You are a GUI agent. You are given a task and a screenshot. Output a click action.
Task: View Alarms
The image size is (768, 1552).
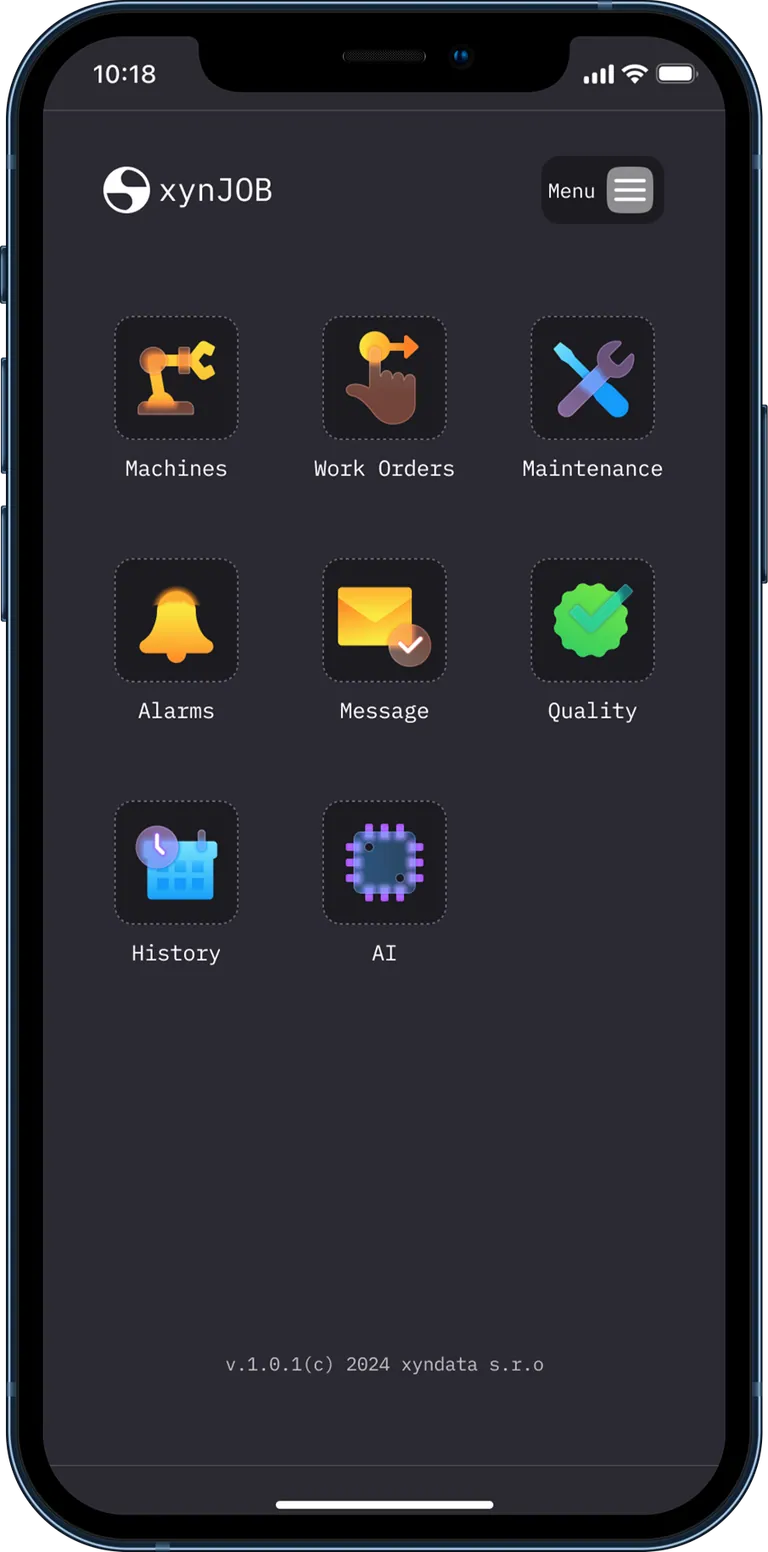pos(176,620)
